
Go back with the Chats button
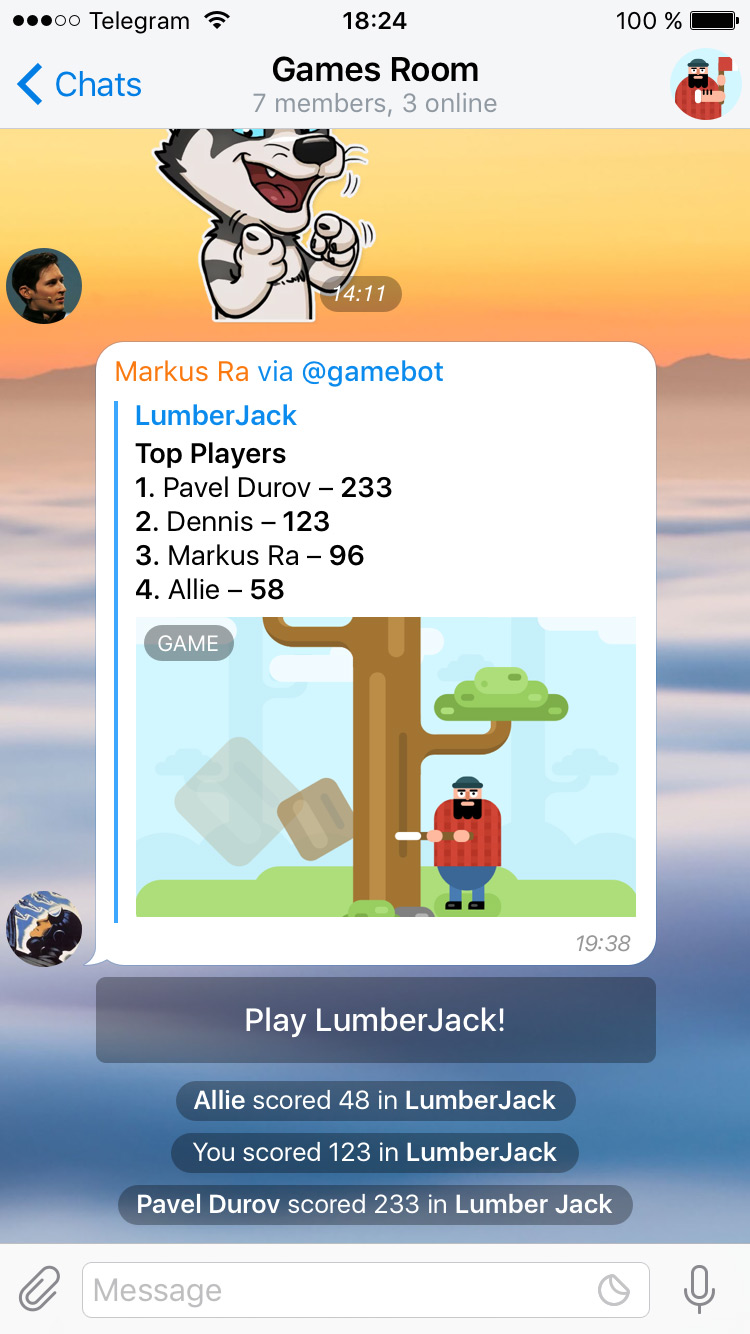(78, 85)
